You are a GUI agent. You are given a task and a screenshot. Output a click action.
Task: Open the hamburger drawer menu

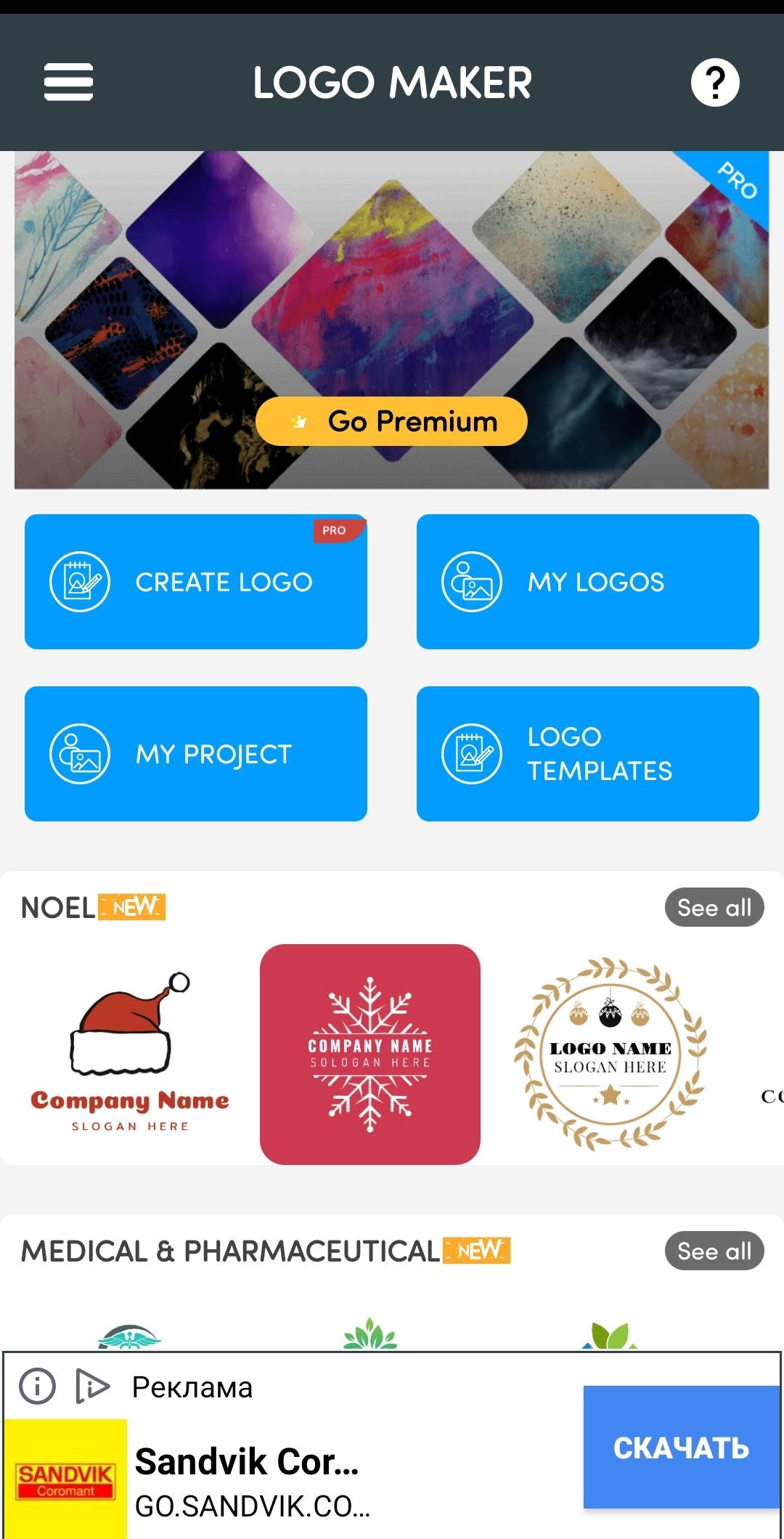pyautogui.click(x=68, y=81)
